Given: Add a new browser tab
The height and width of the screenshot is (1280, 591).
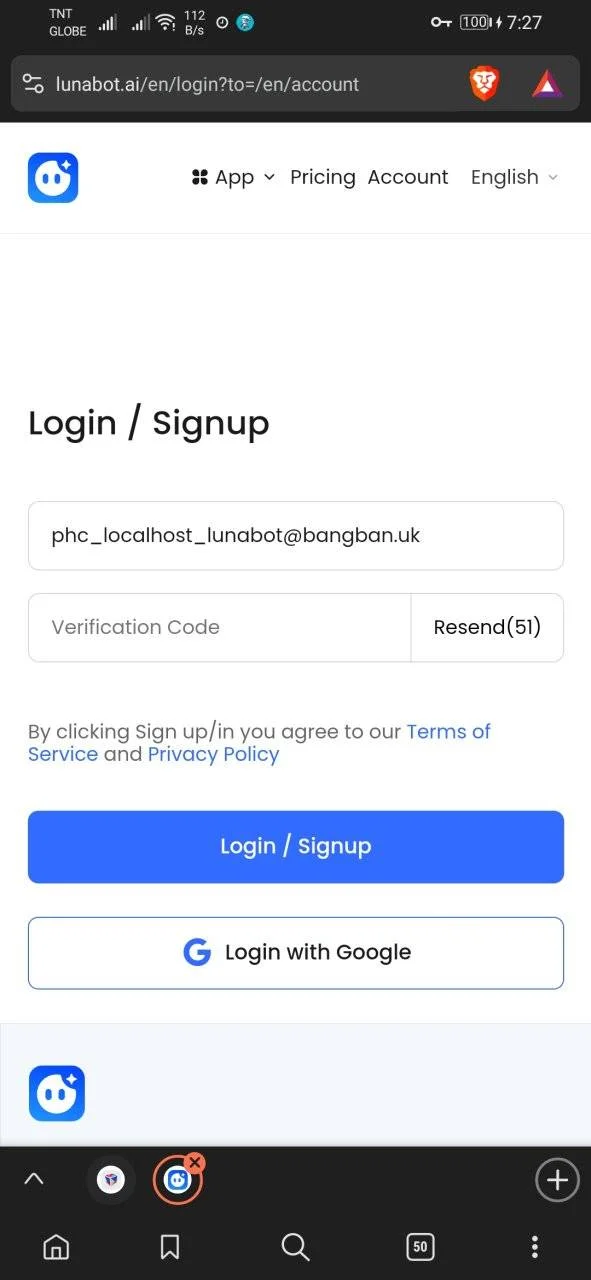Looking at the screenshot, I should click(557, 1181).
